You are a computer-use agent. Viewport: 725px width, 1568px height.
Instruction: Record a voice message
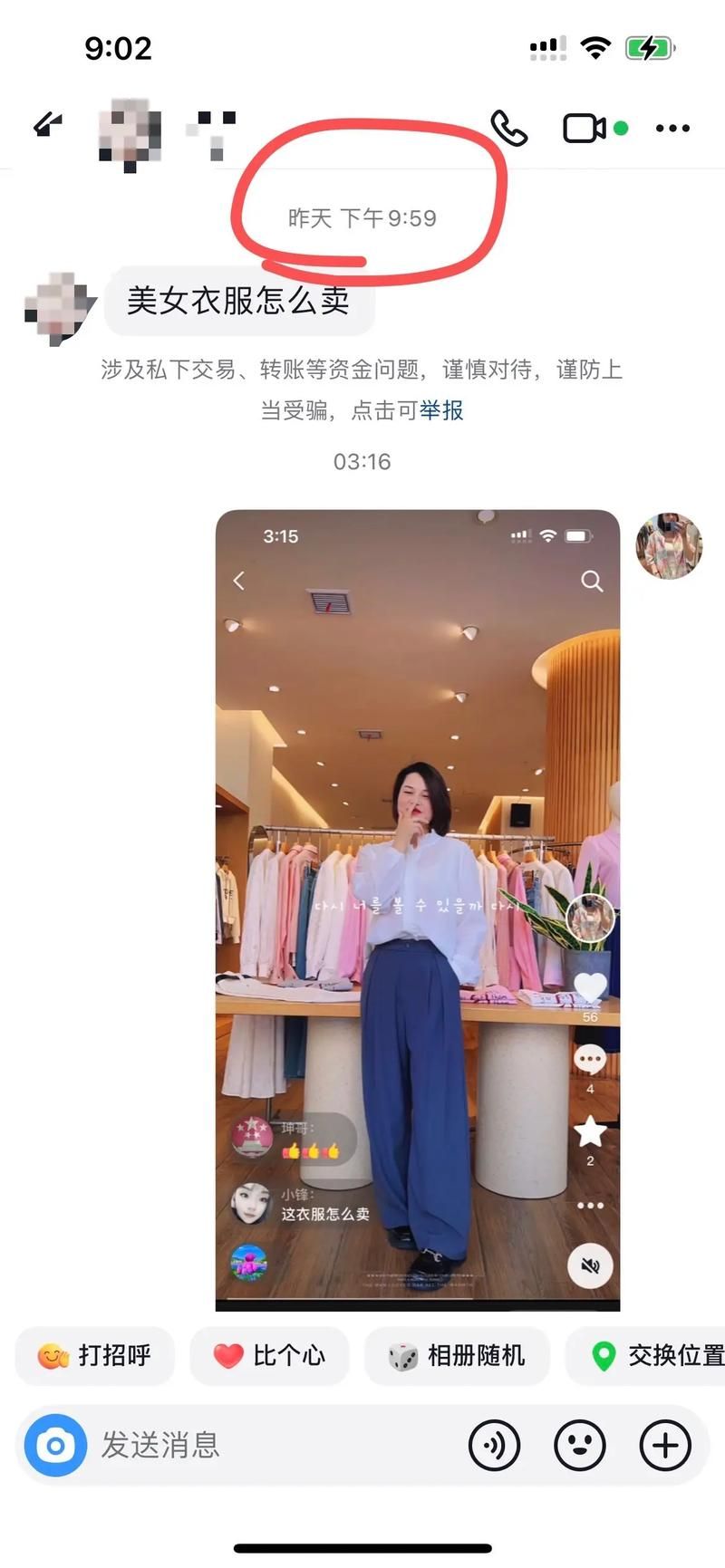coord(494,1445)
